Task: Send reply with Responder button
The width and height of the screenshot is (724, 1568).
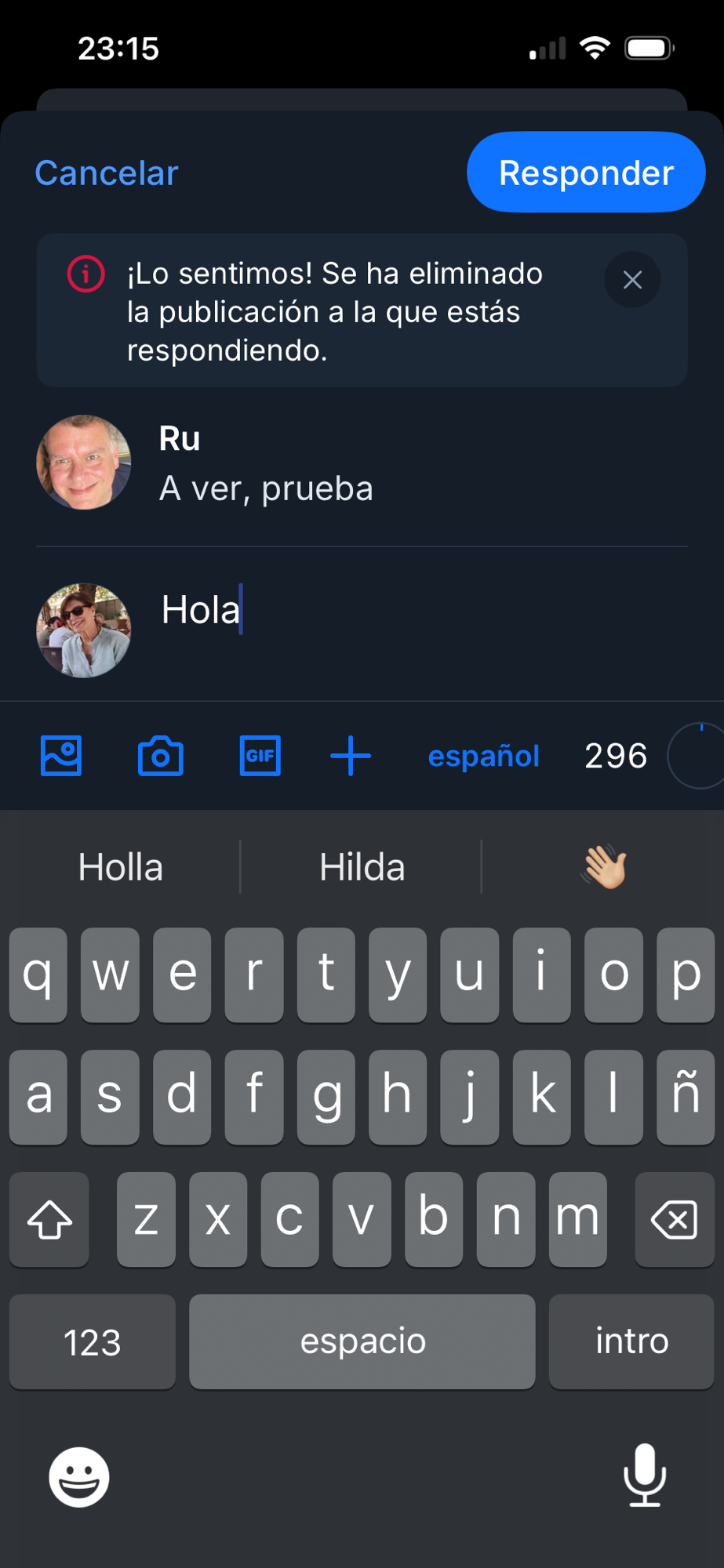Action: coord(585,172)
